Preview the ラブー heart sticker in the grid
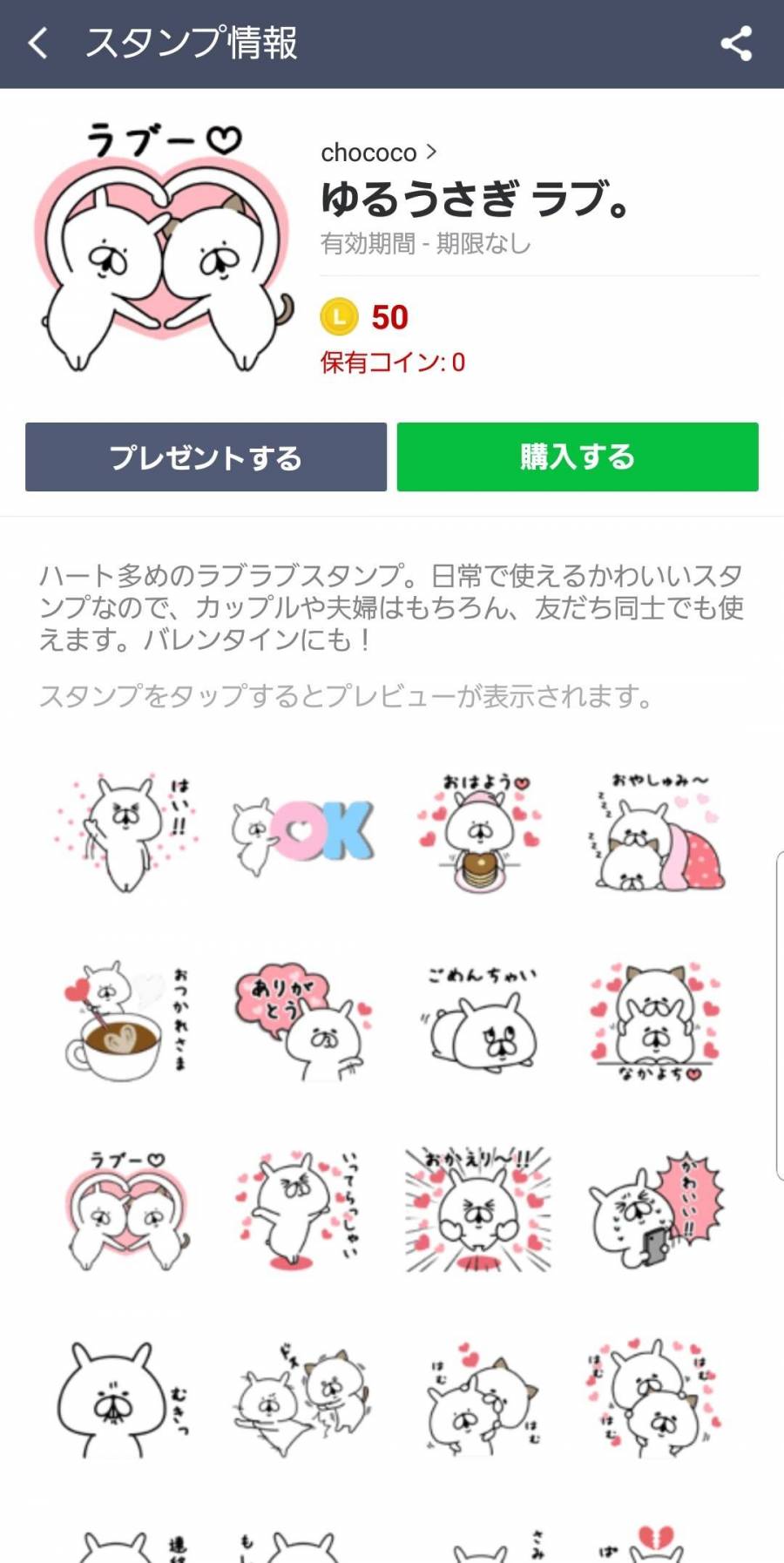This screenshot has width=784, height=1563. coord(125,1209)
